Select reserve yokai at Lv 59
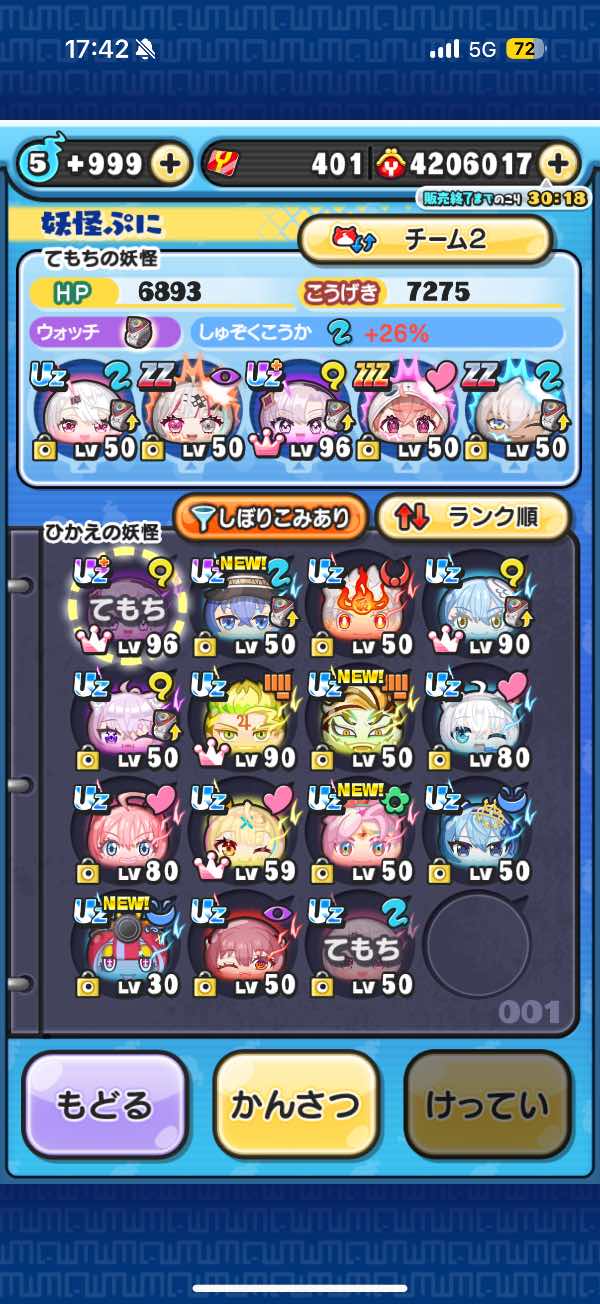Viewport: 600px width, 1304px height. pos(243,832)
